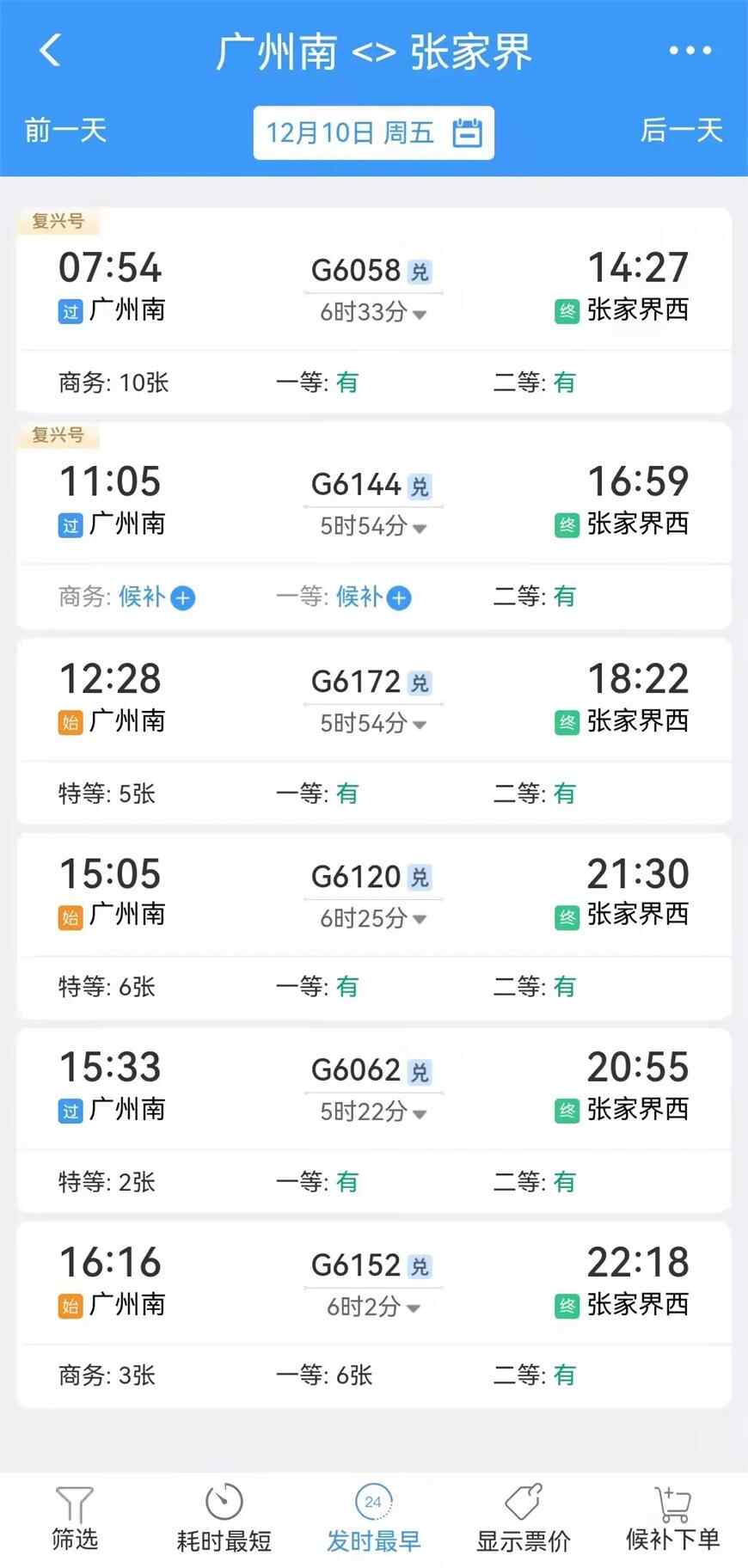Expand the 6时33分 stop details for G6058
Screen dimensions: 748x1568
(x=373, y=312)
